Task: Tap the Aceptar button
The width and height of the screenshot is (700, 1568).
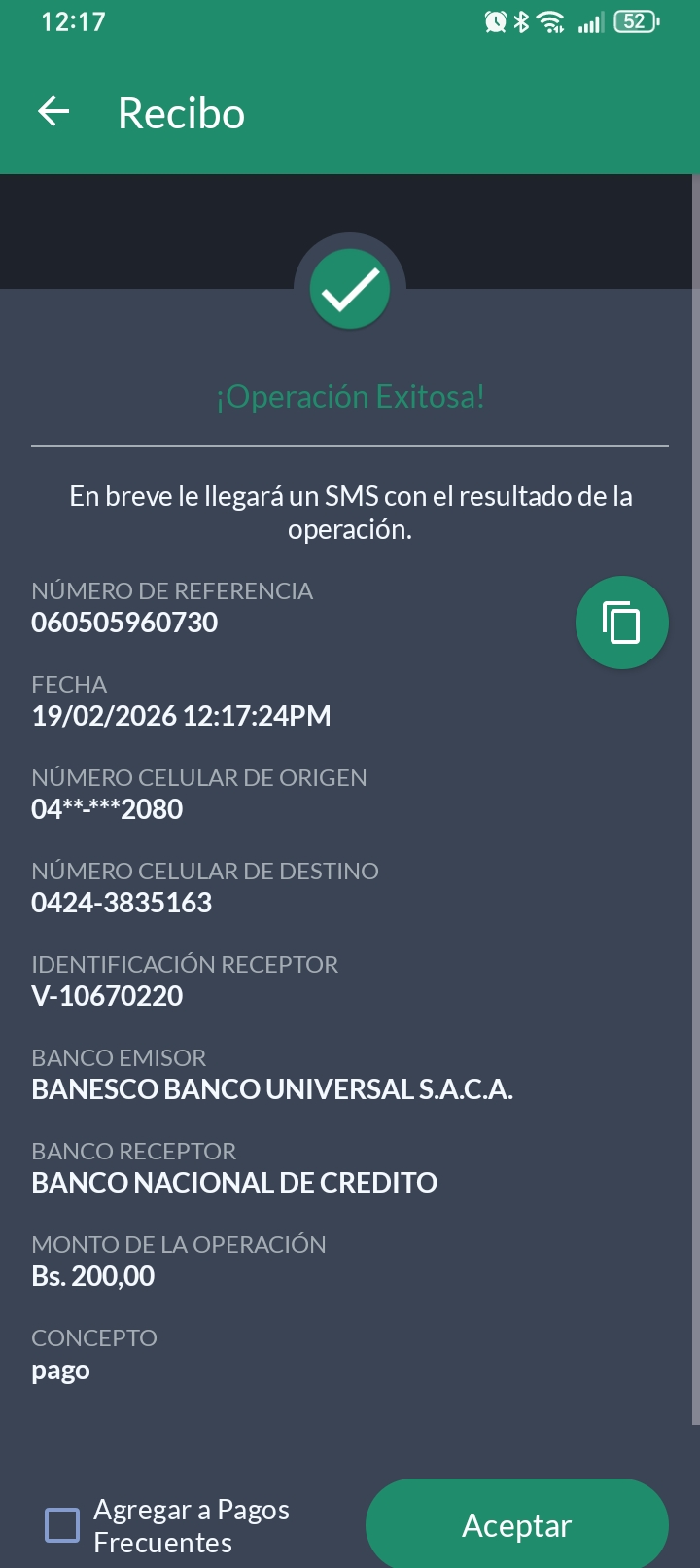Action: [x=516, y=1524]
